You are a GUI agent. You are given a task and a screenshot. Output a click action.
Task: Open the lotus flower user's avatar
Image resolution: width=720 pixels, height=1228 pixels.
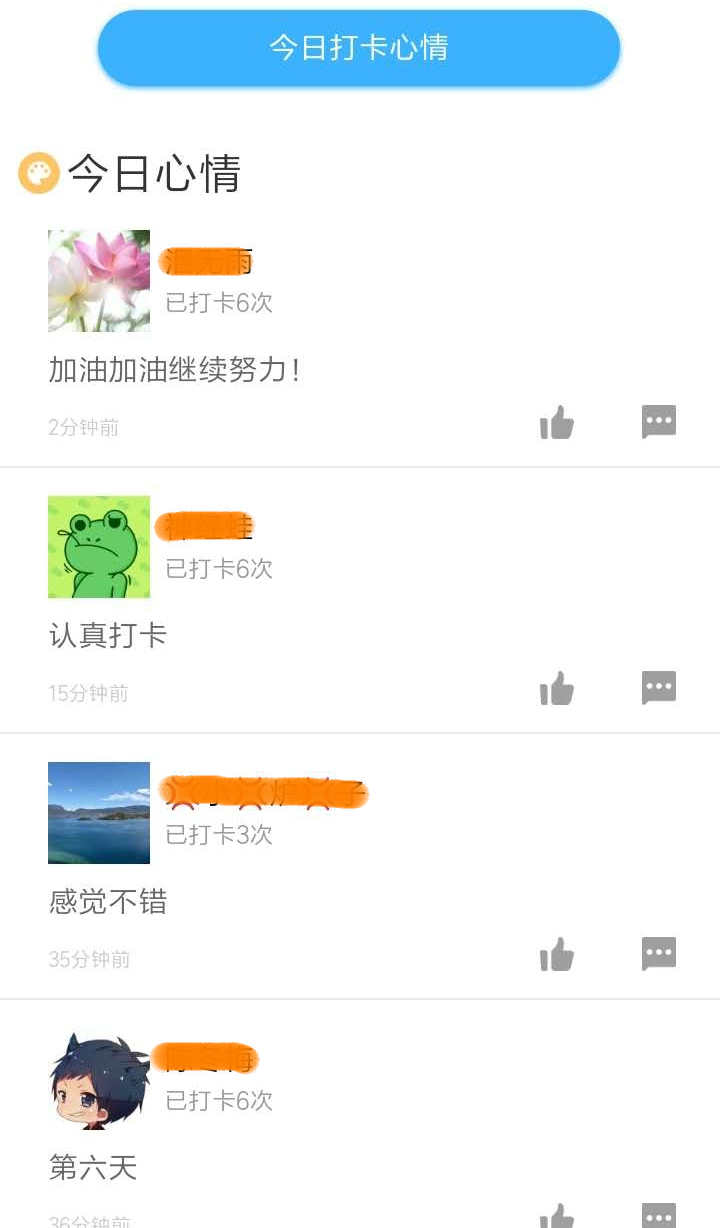(x=98, y=281)
